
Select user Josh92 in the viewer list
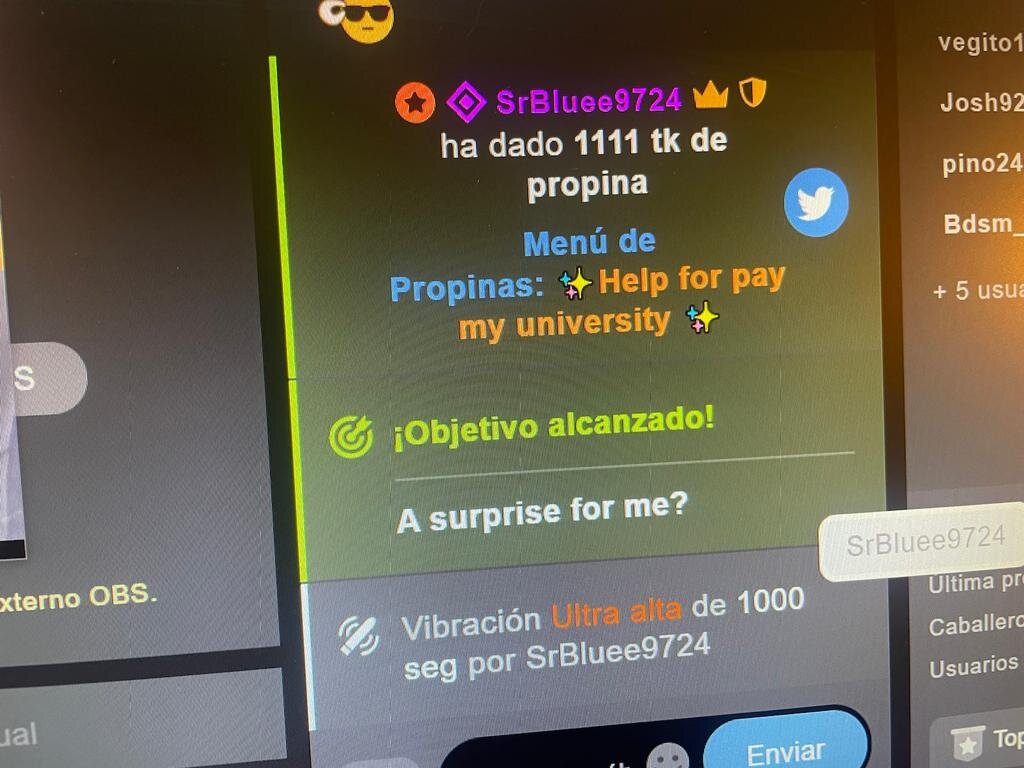click(981, 102)
